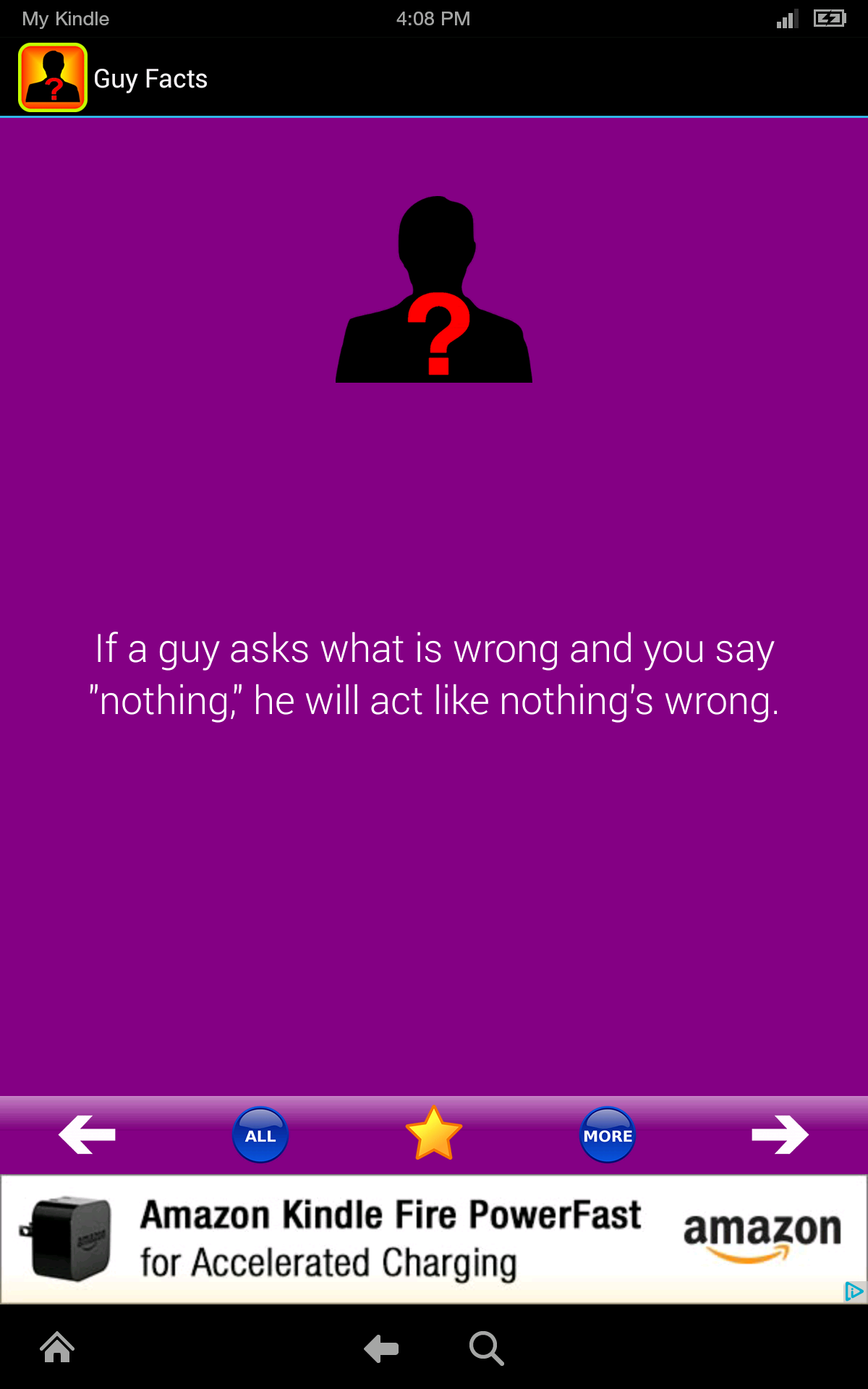Open the system search magnifier
This screenshot has width=868, height=1389.
(x=486, y=1348)
